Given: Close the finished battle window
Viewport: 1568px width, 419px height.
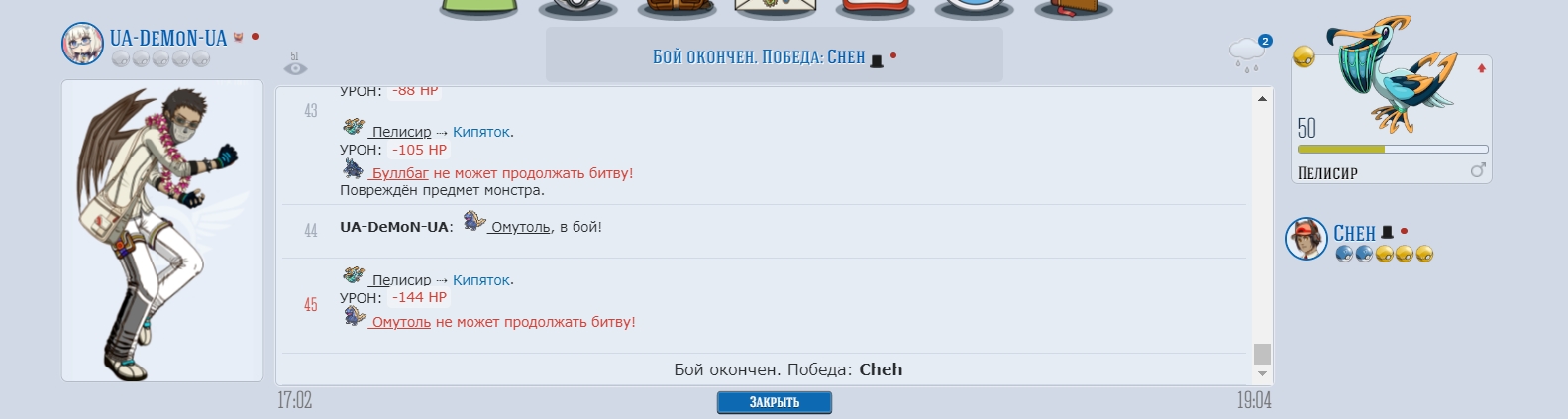Looking at the screenshot, I should coord(774,402).
